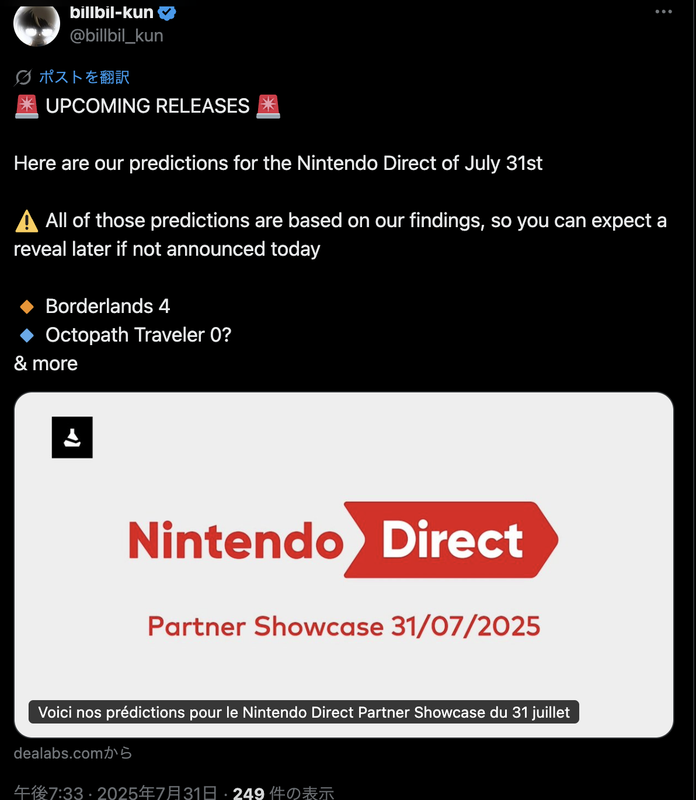Translate the post with ポストを翻訳
Viewport: 696px width, 800px height.
(x=84, y=77)
